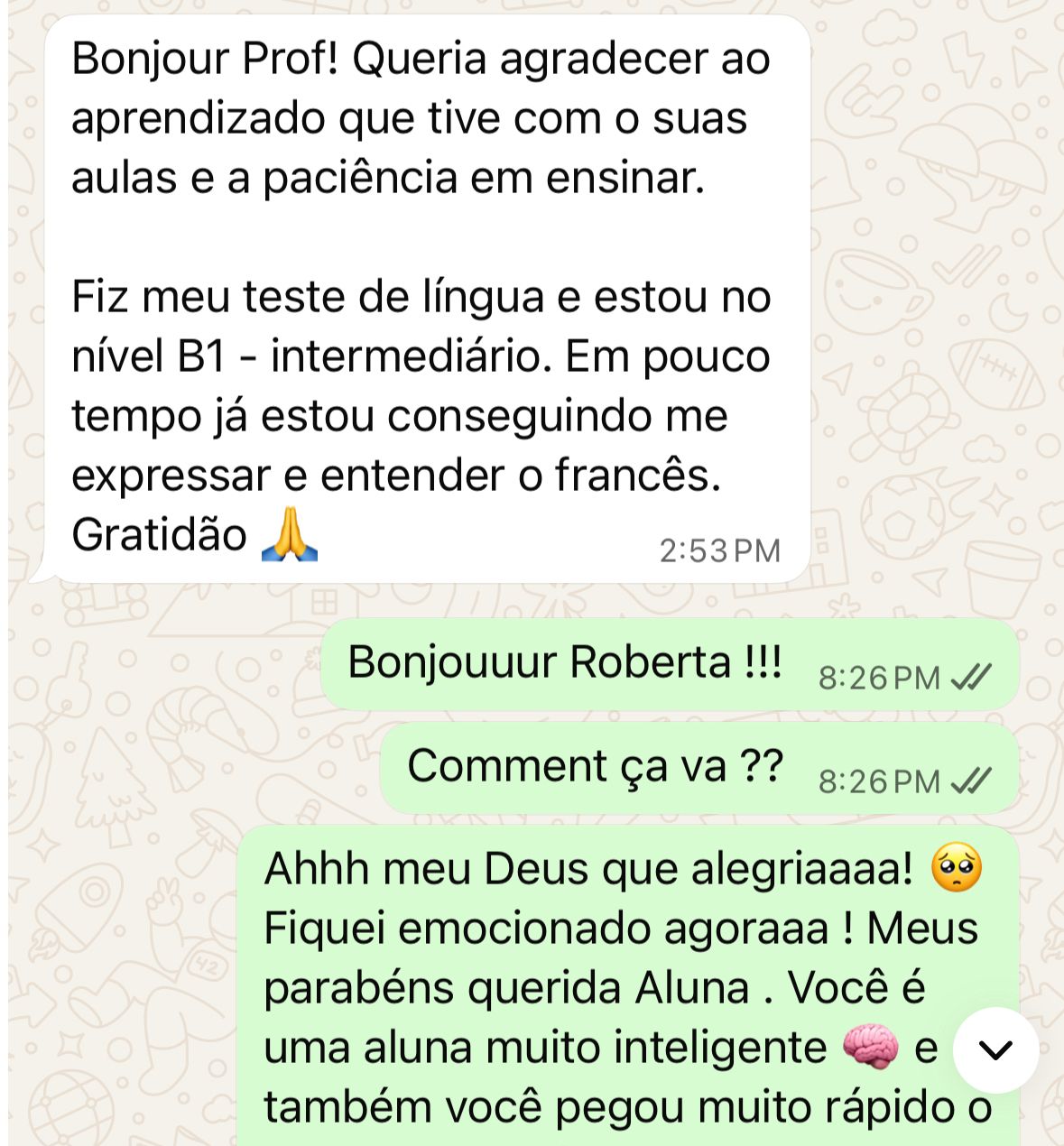Click the phrase 'nível B1' in the message

point(147,357)
